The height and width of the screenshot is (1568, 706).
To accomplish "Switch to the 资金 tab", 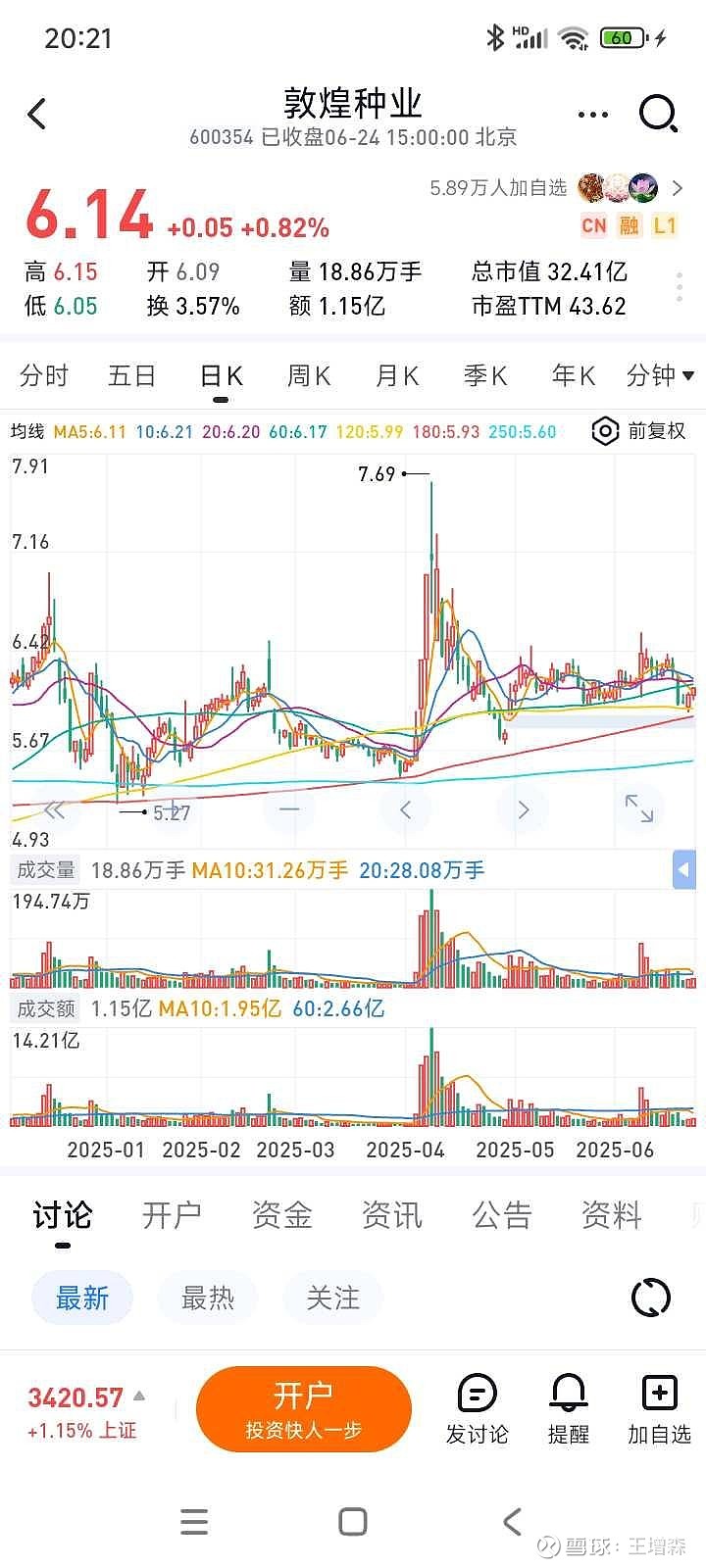I will tap(282, 1215).
